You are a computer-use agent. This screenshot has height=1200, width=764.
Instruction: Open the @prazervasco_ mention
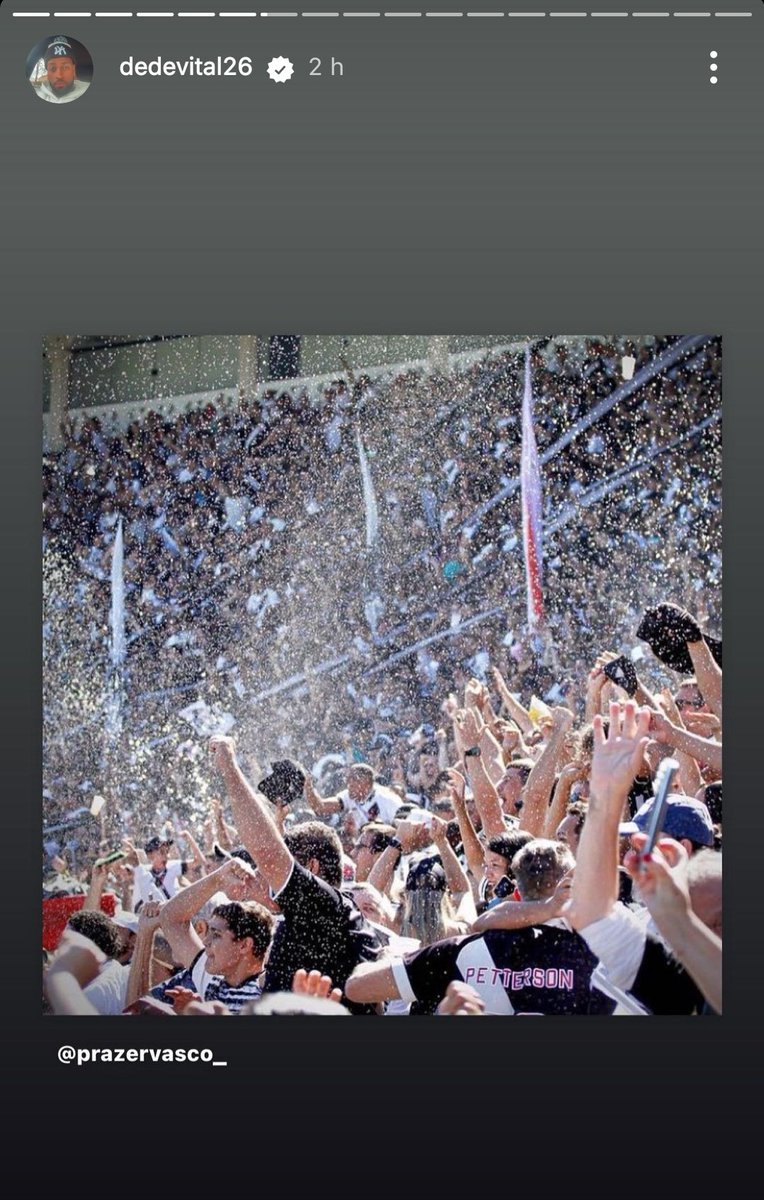tap(142, 1054)
